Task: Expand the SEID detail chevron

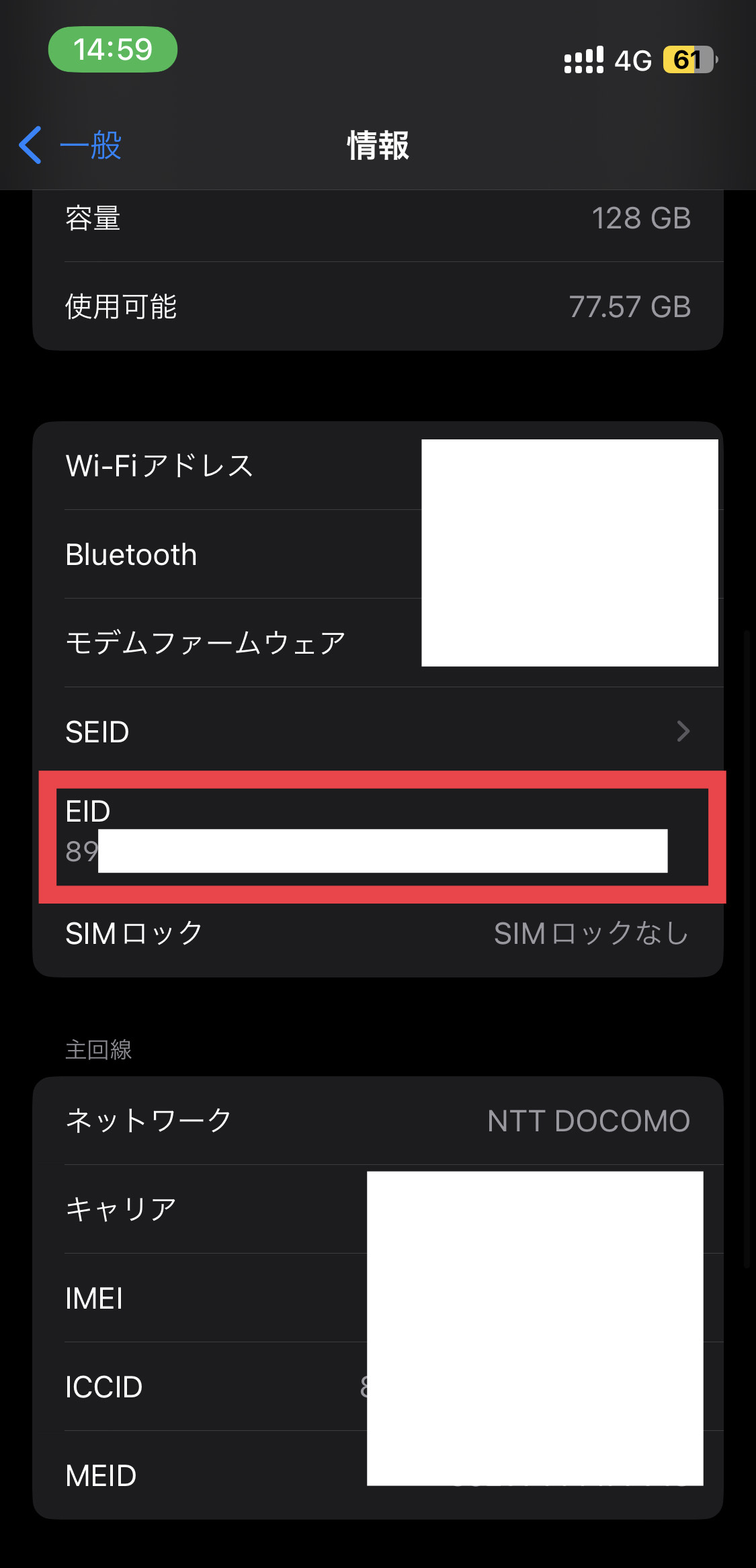Action: point(683,730)
